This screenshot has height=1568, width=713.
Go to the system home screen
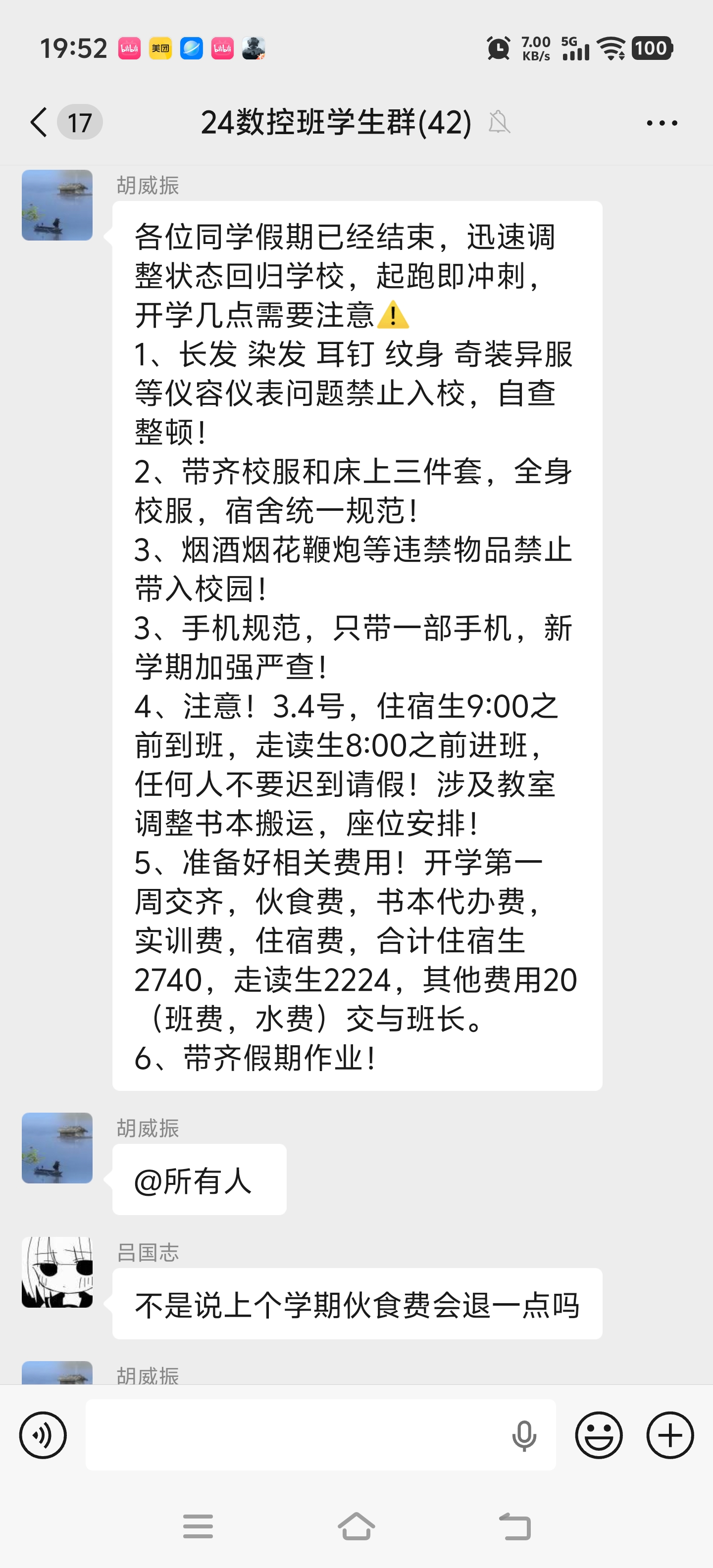356,1526
